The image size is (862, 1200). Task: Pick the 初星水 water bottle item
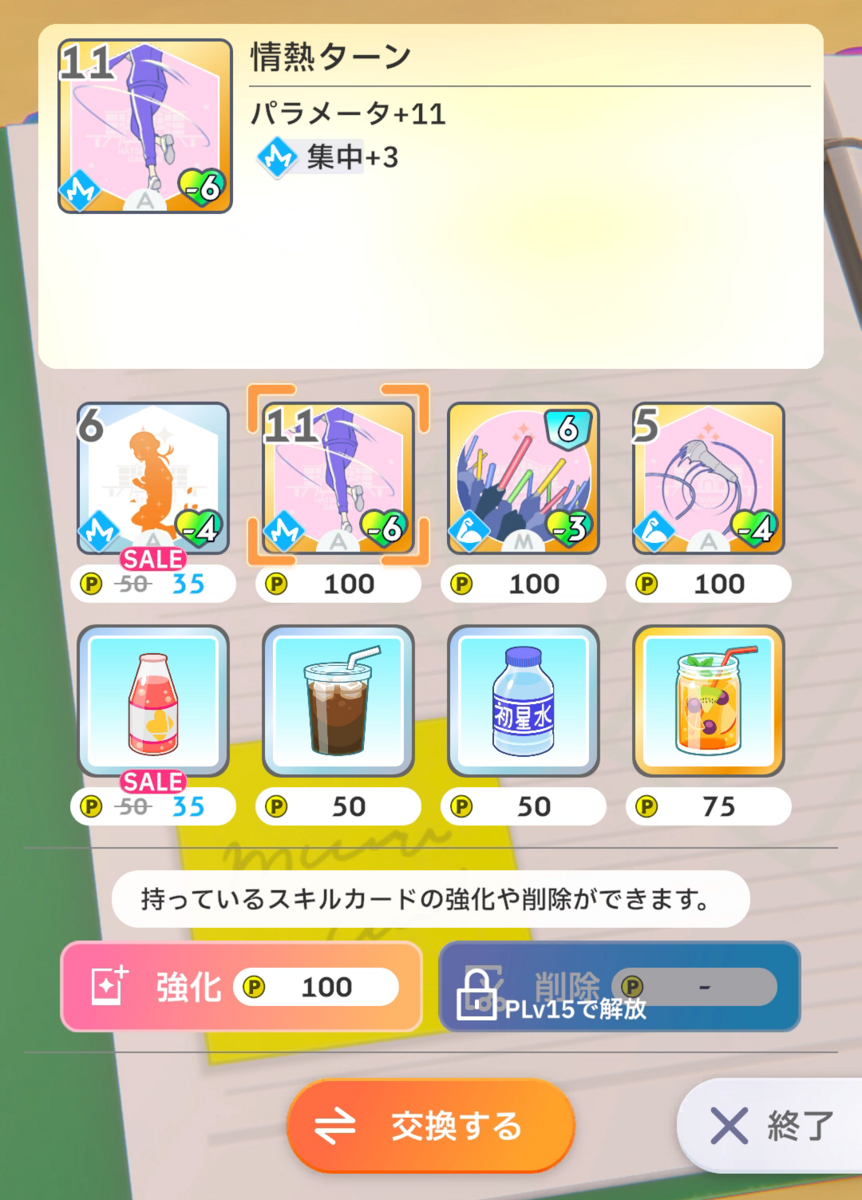pos(523,701)
